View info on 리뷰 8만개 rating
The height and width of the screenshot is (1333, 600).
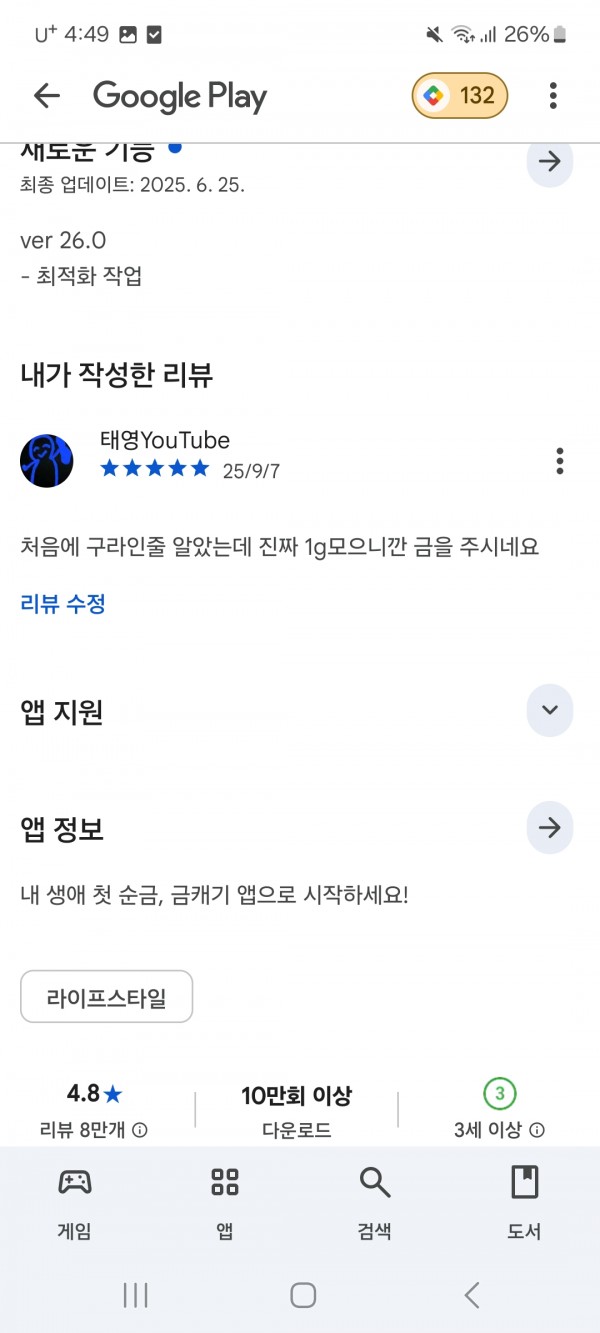point(140,1131)
